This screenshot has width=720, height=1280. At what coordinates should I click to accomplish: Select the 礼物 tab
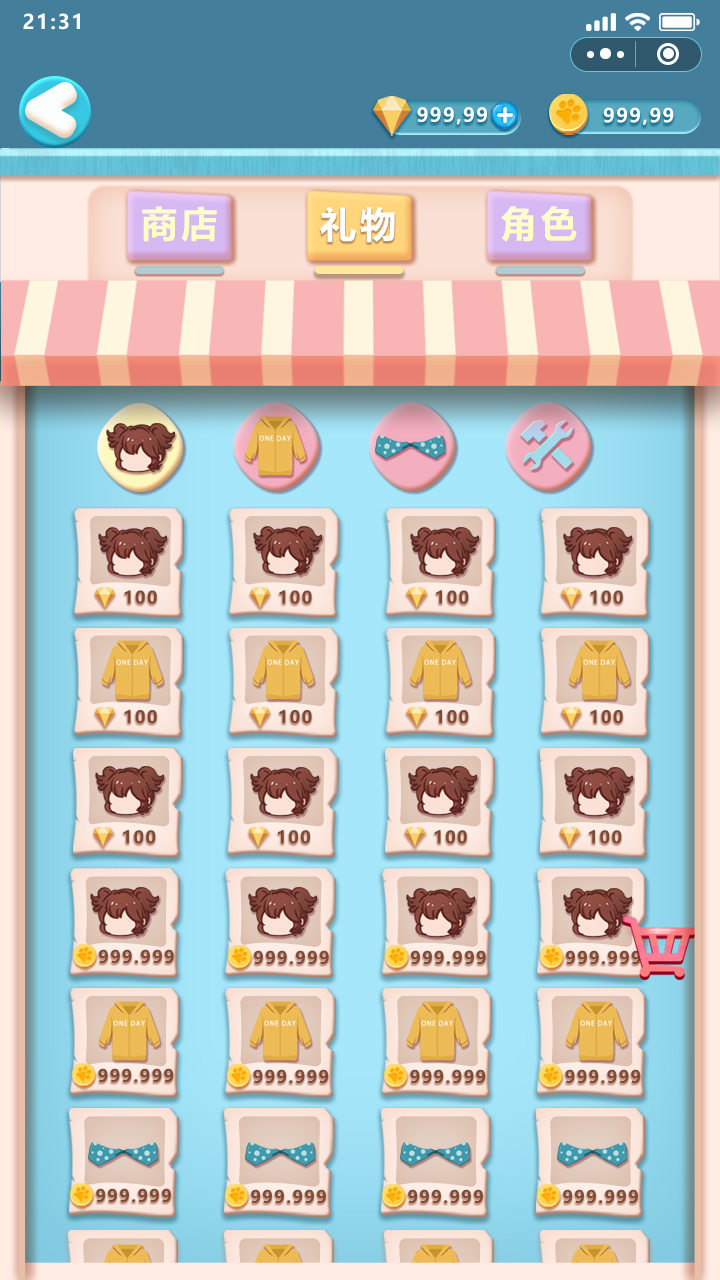click(359, 226)
